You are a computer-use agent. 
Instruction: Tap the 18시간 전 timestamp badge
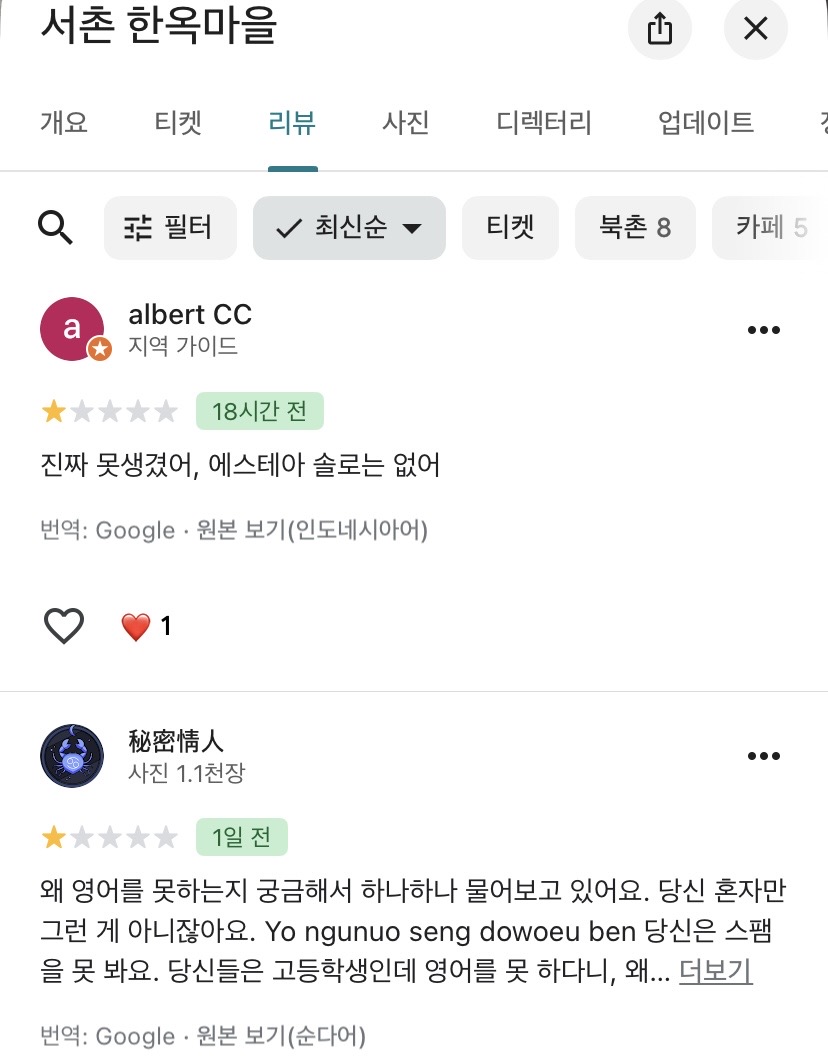[x=260, y=410]
